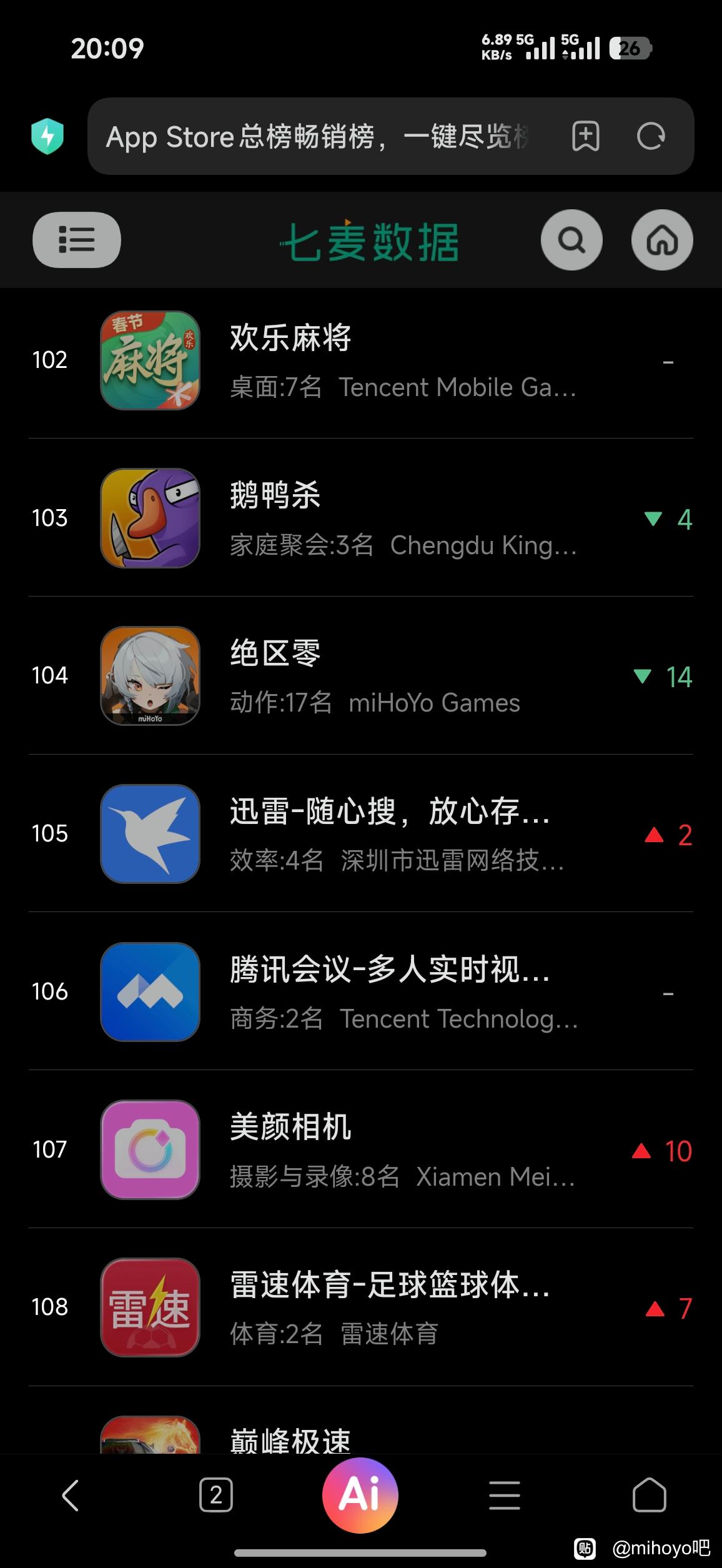The width and height of the screenshot is (722, 1568).
Task: Open the browser menu
Action: 504,1496
